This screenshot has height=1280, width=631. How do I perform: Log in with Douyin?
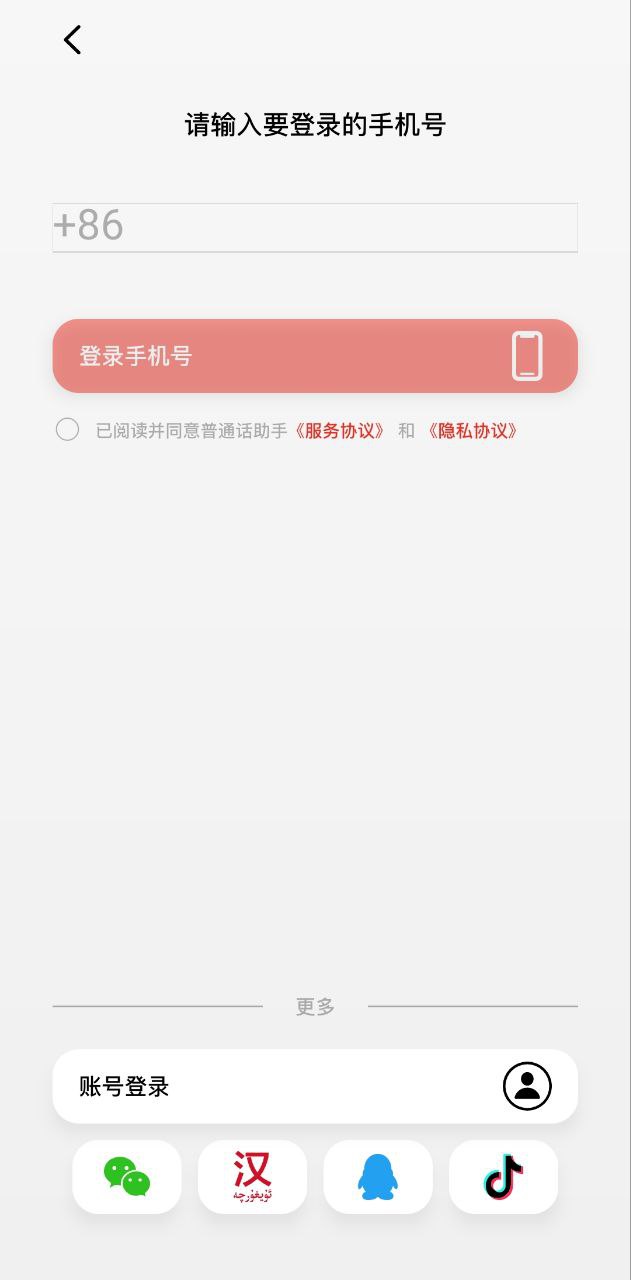pos(503,1177)
